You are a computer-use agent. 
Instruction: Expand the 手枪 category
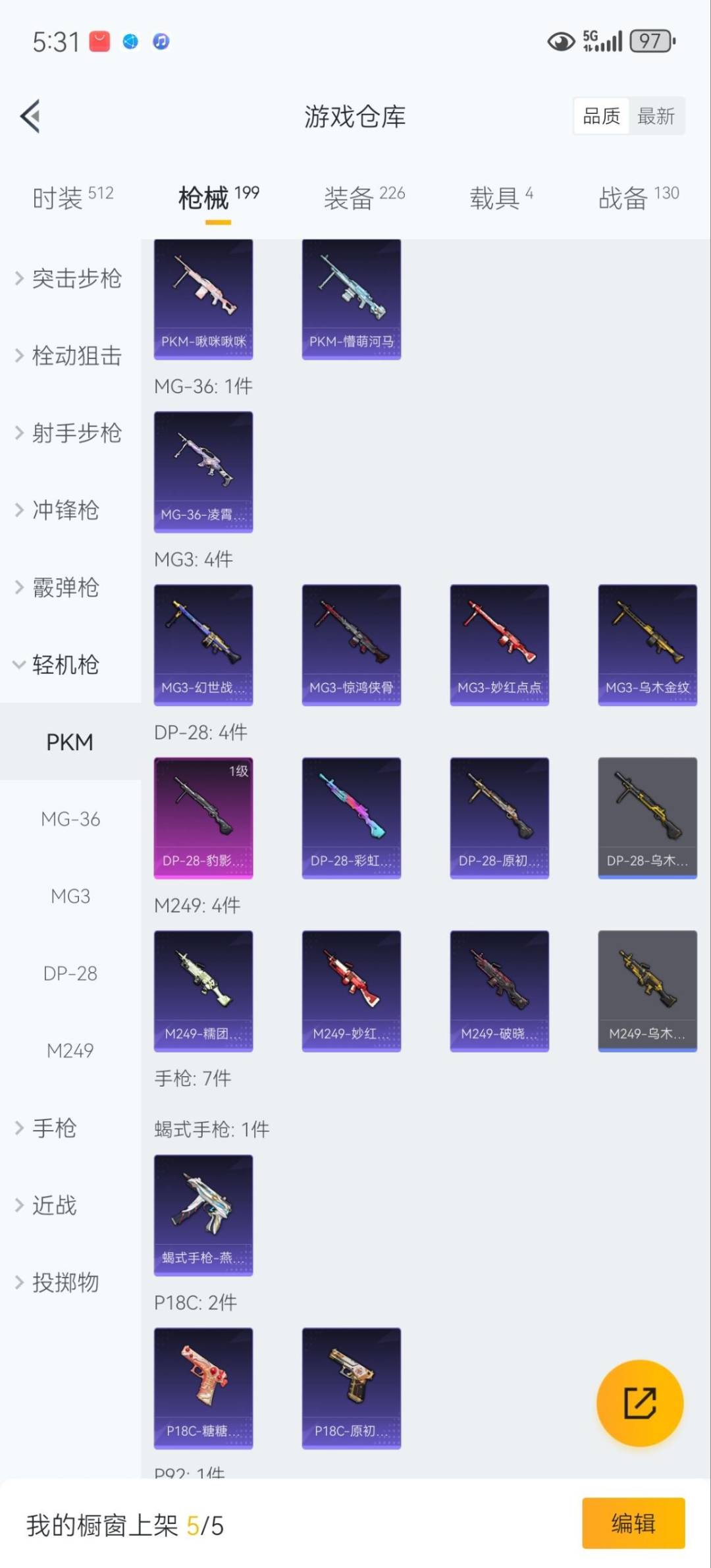(x=55, y=1128)
